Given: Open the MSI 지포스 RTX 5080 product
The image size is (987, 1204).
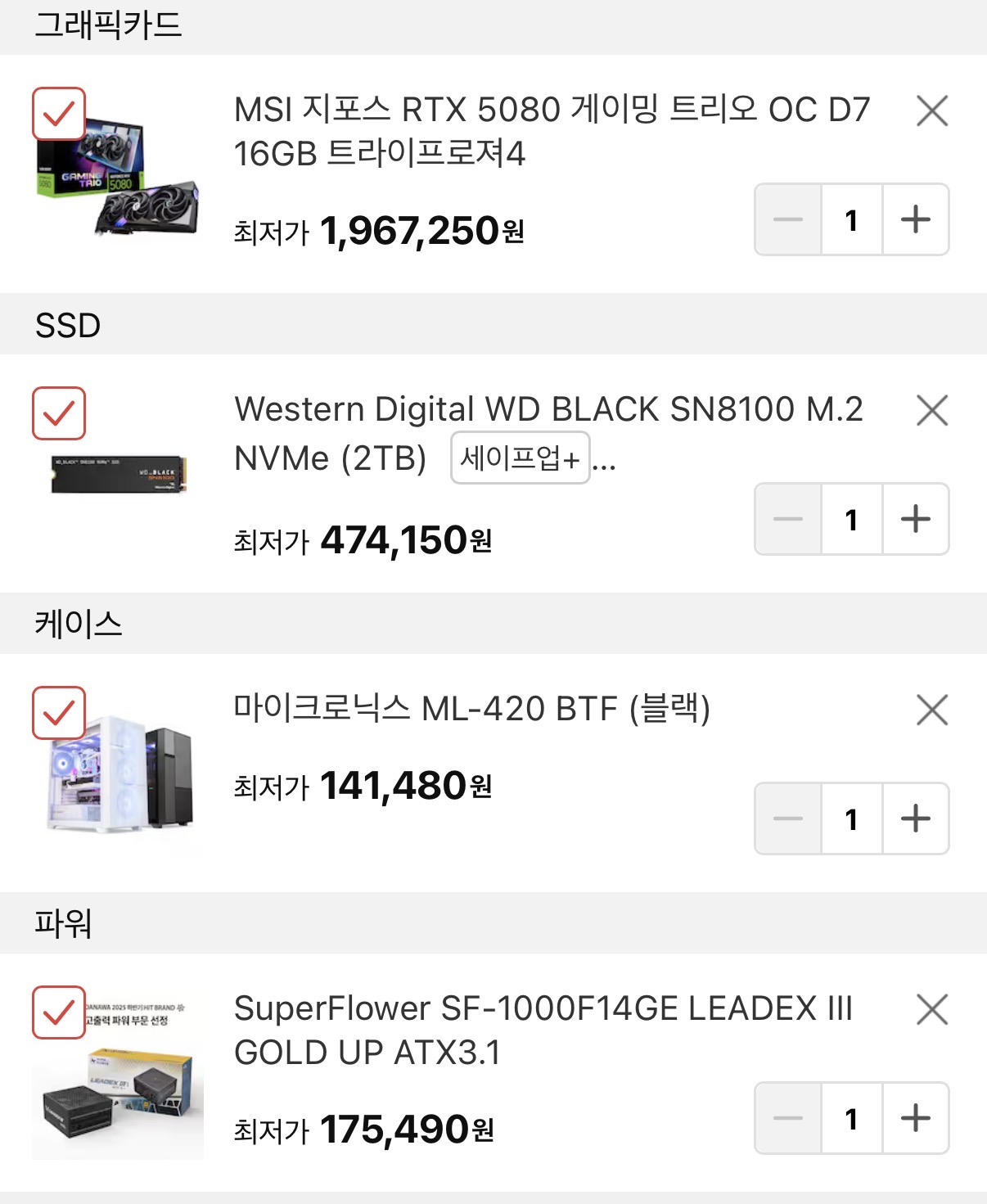Looking at the screenshot, I should (551, 131).
